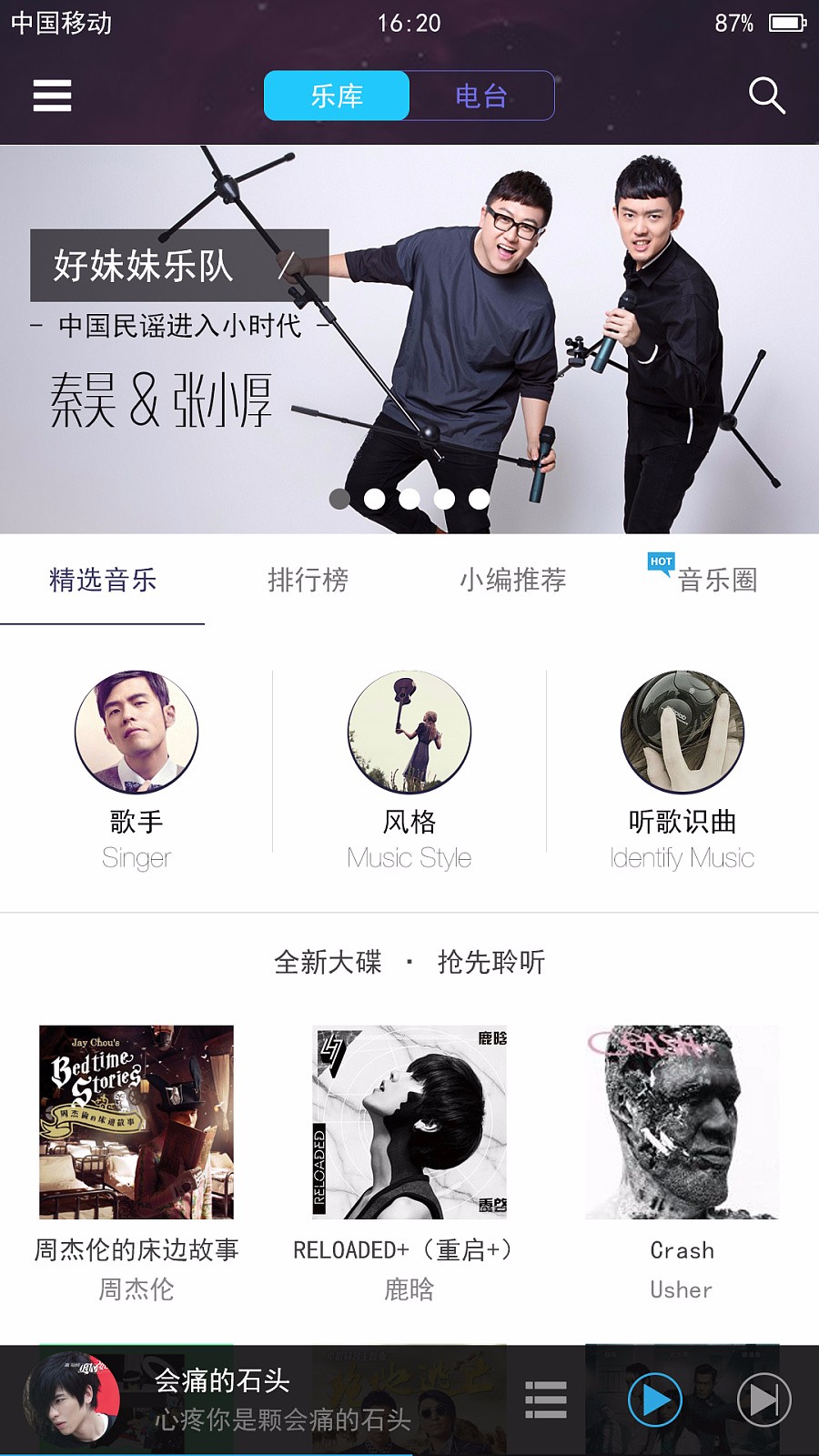
Task: Open the 好妹妹乐队 banner
Action: [409, 339]
